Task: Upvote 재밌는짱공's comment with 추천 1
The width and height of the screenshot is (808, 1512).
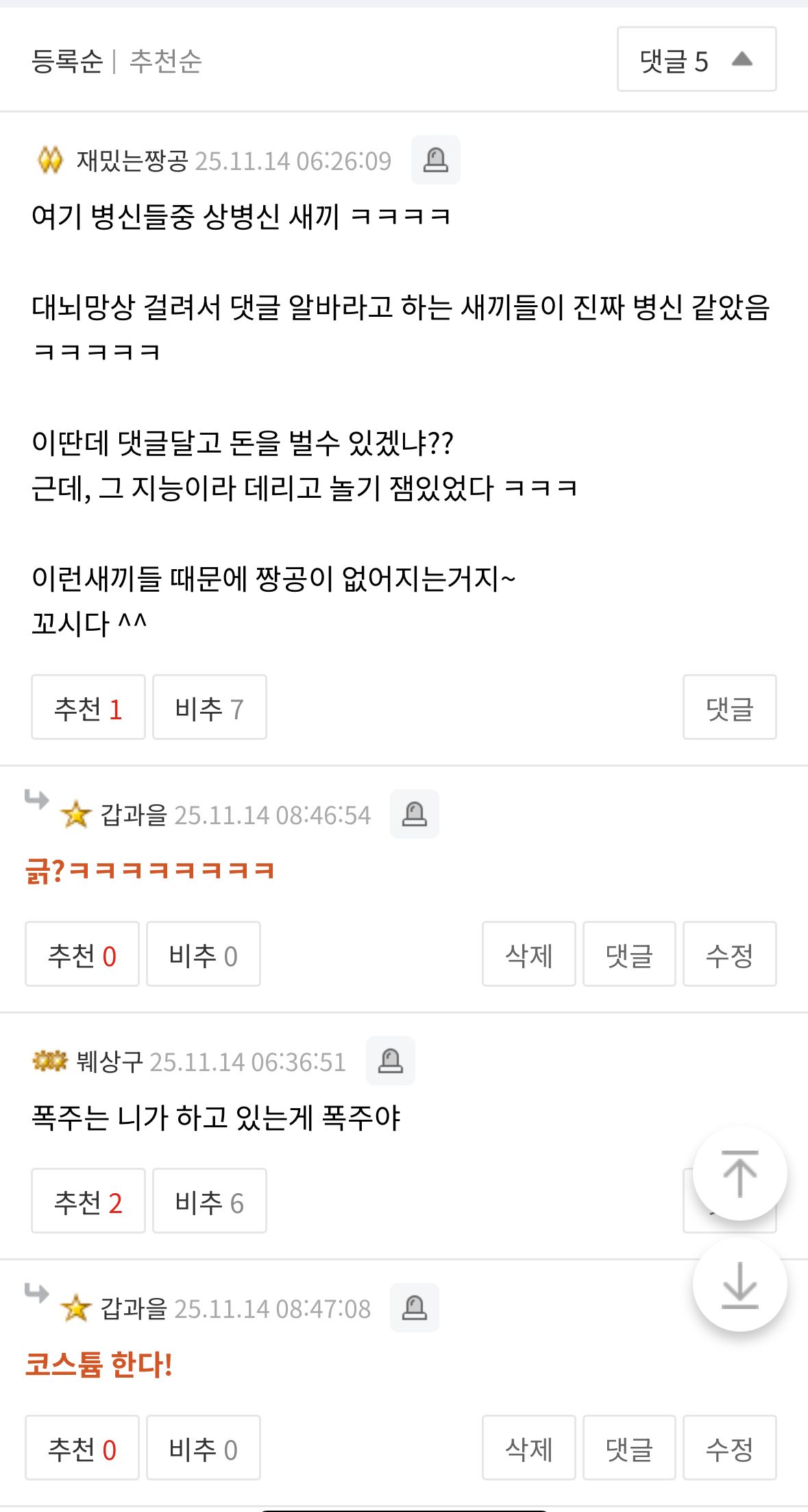Action: [x=88, y=708]
